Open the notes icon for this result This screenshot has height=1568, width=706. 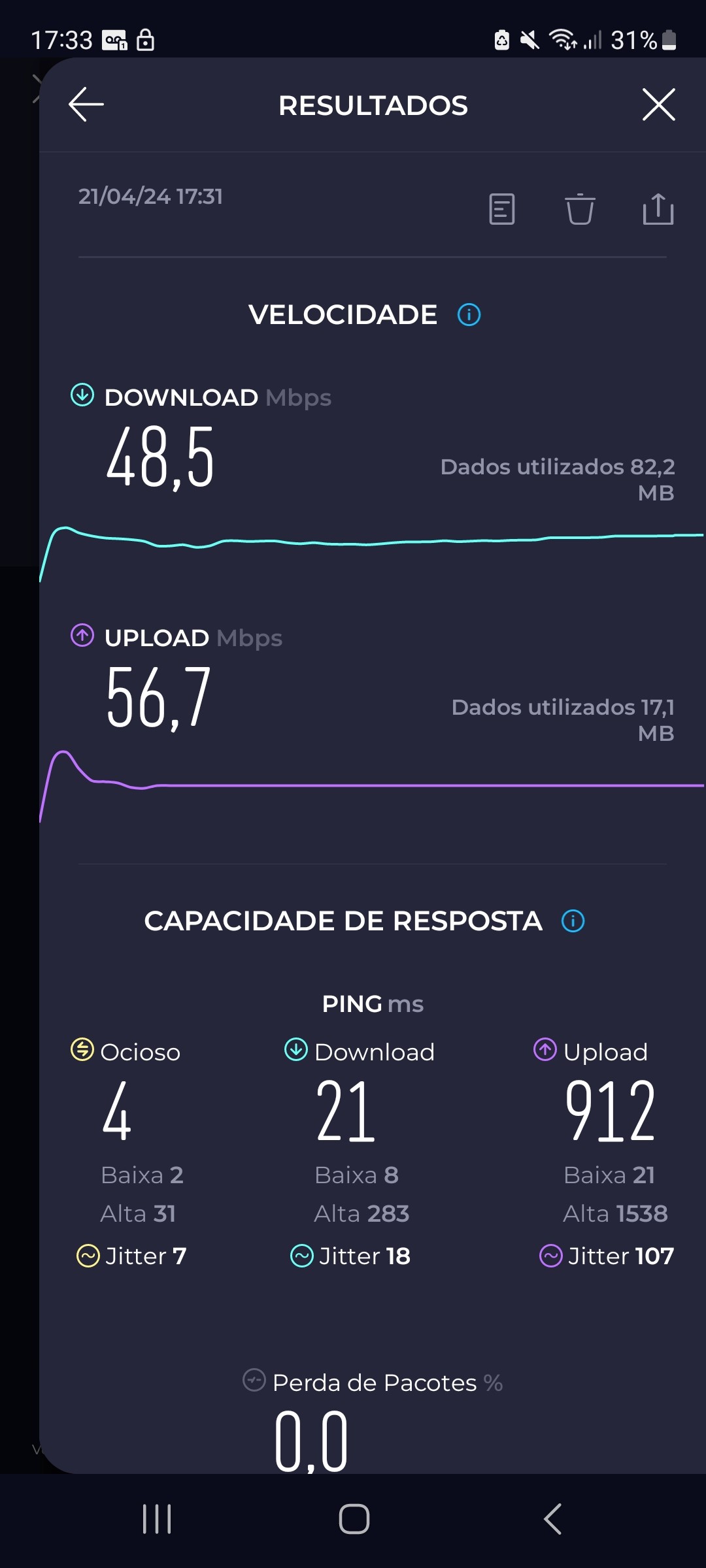coord(502,209)
